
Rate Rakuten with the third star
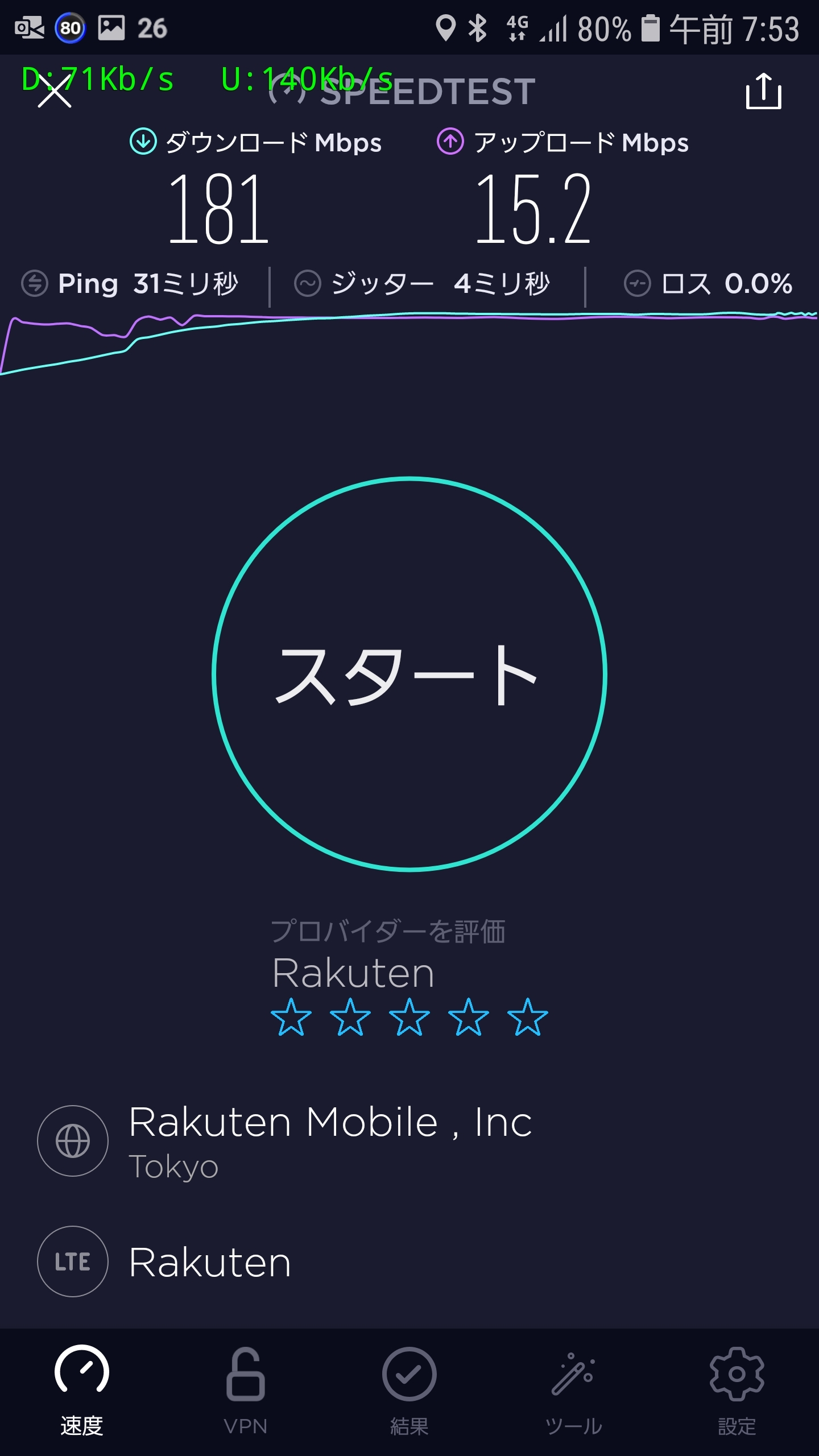point(409,1017)
